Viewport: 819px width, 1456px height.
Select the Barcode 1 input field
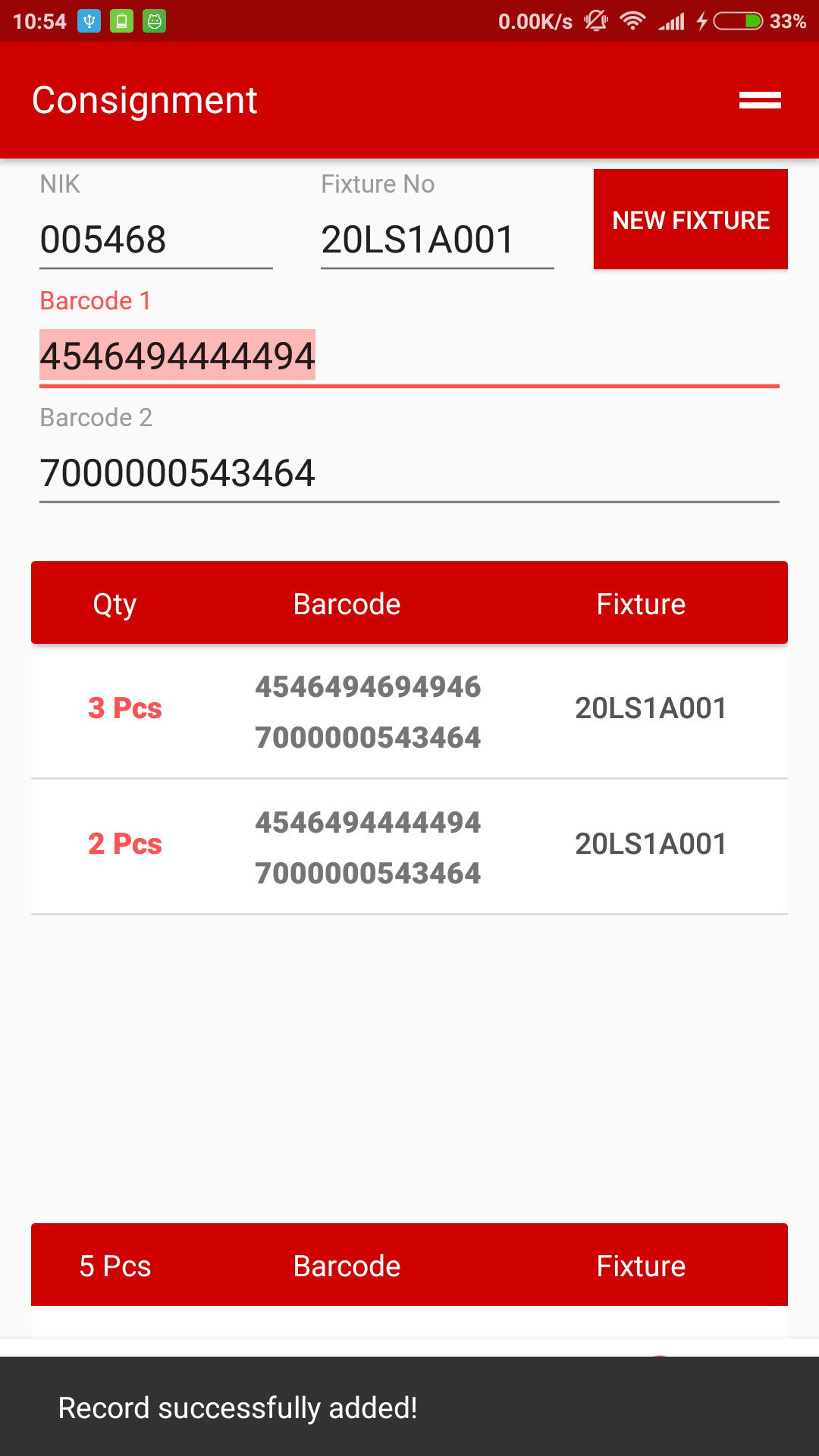tap(409, 356)
